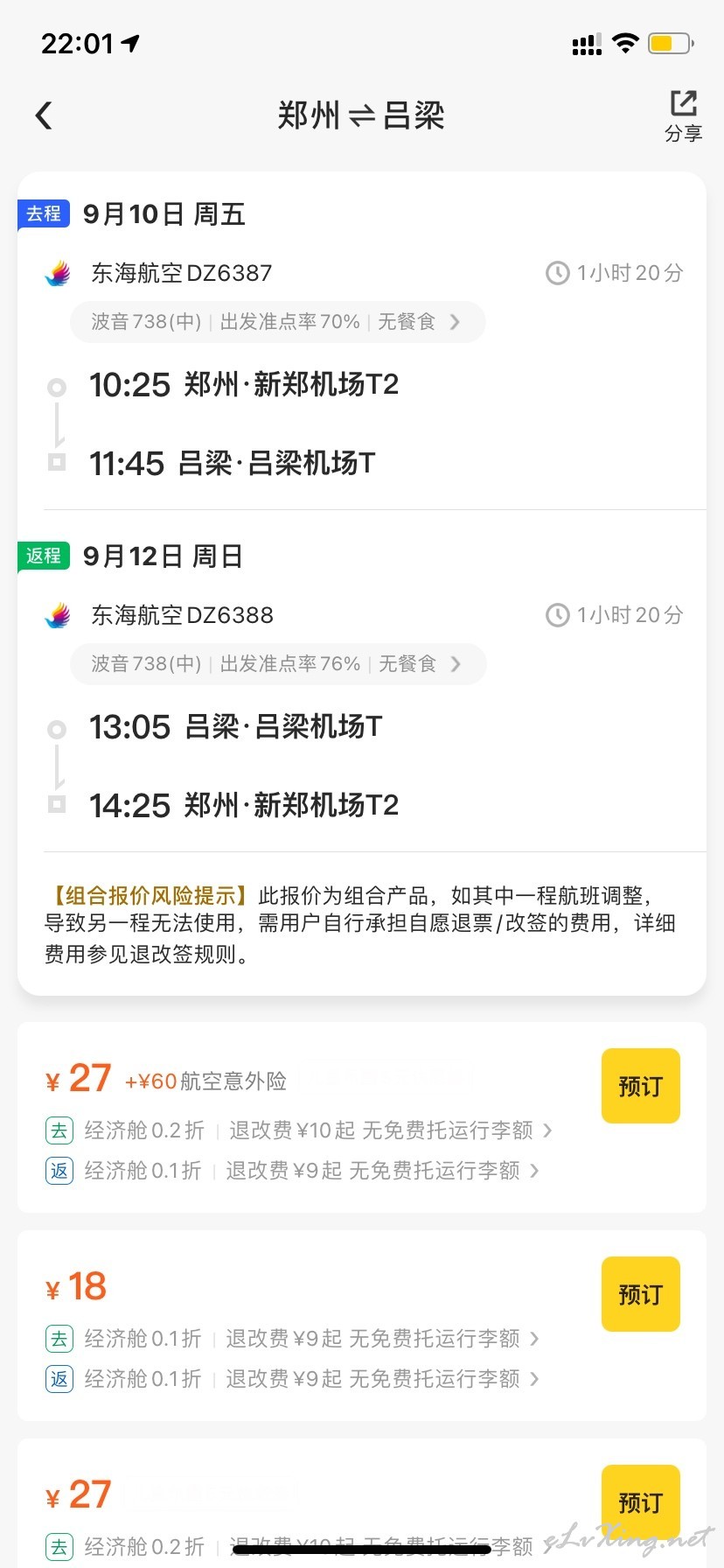This screenshot has height=1568, width=724.
Task: Expand DZ6388 aircraft and punctuality details
Action: point(277,664)
